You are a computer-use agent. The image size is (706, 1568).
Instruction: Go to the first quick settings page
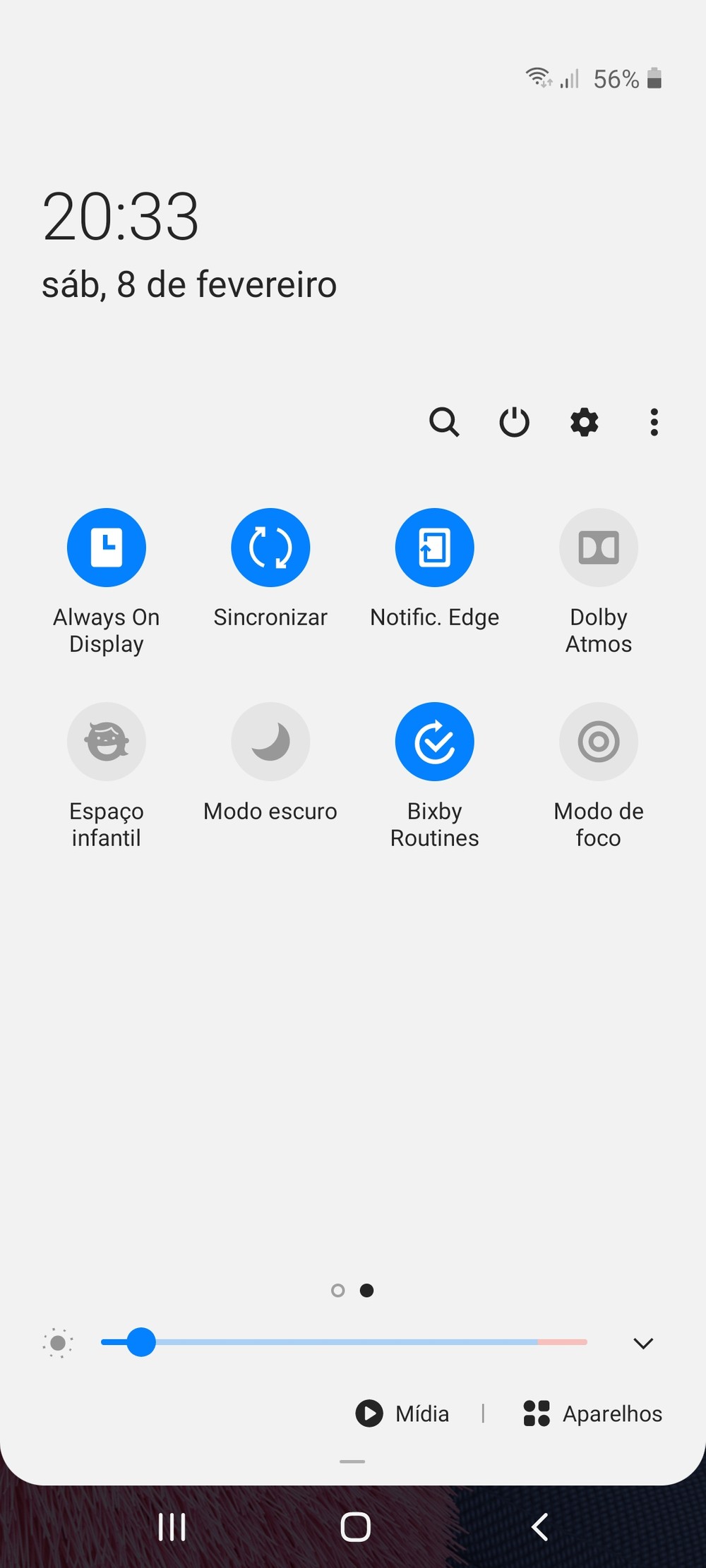pos(337,1291)
